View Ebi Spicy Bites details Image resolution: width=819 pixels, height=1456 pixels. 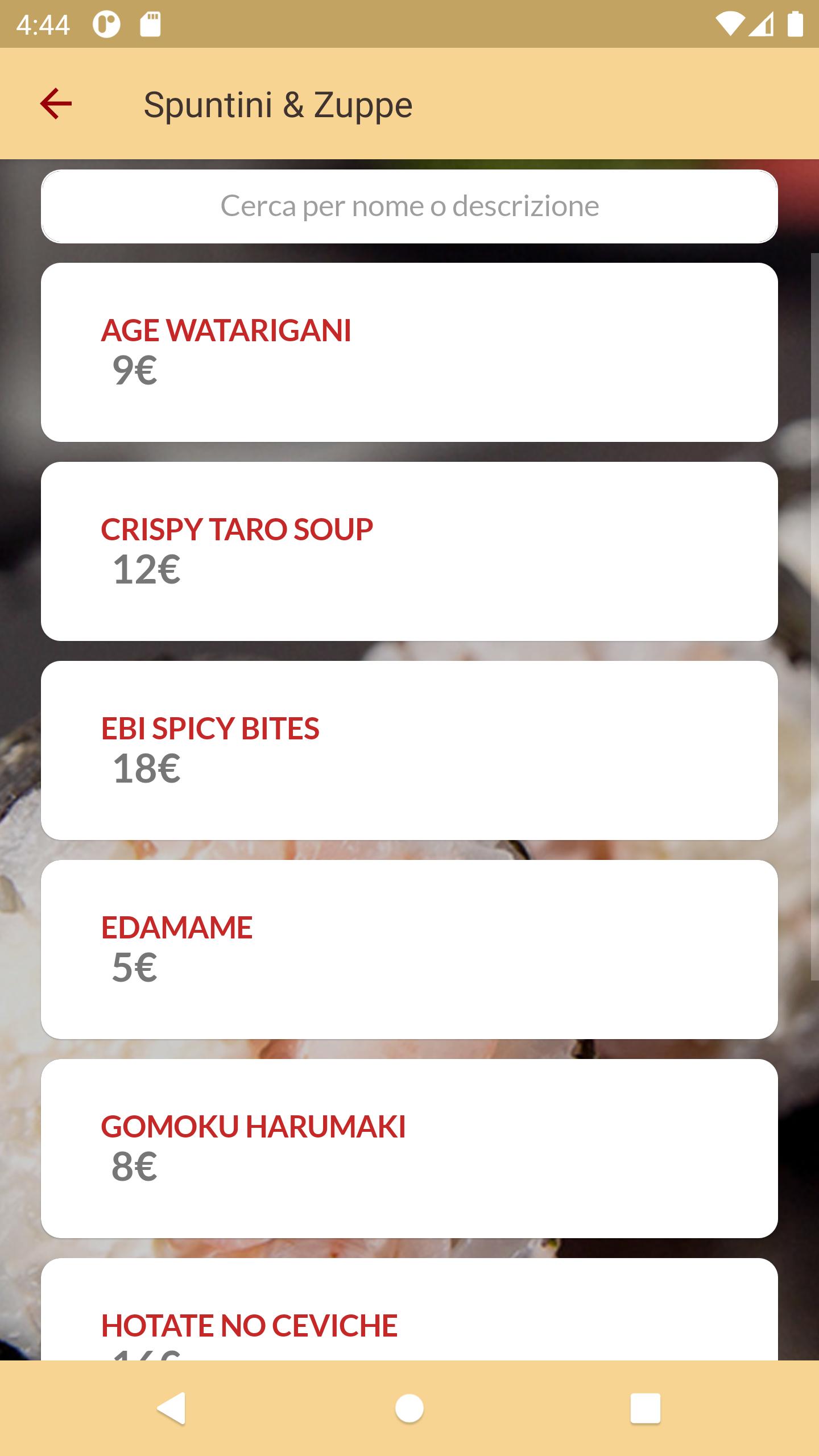[x=409, y=750]
